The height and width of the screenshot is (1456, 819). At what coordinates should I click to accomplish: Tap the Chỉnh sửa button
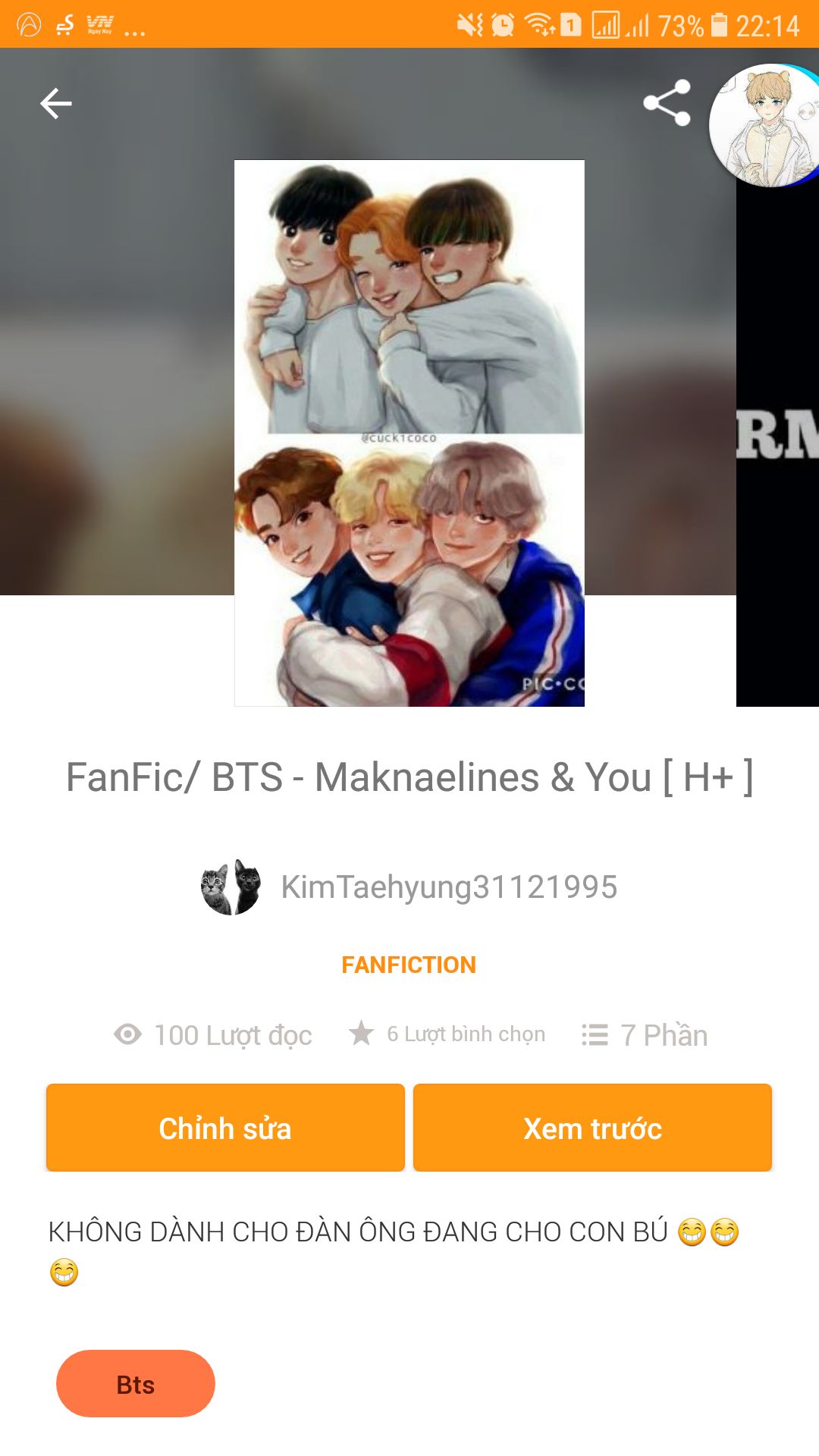pos(225,1128)
